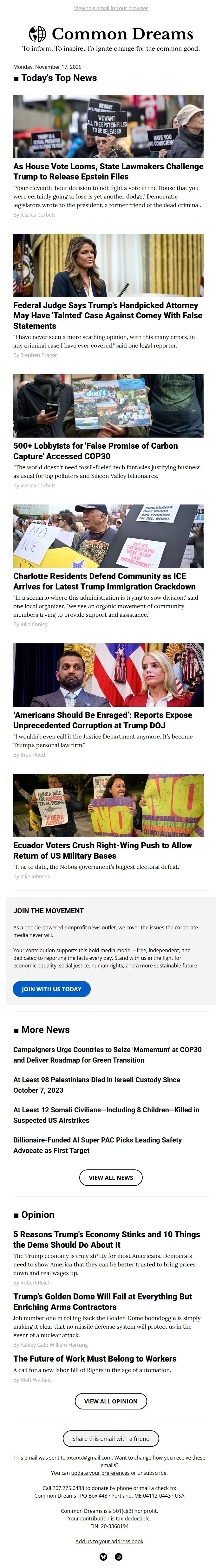The width and height of the screenshot is (222, 1568).
Task: Tap the Join With Us Today button
Action: point(52,989)
